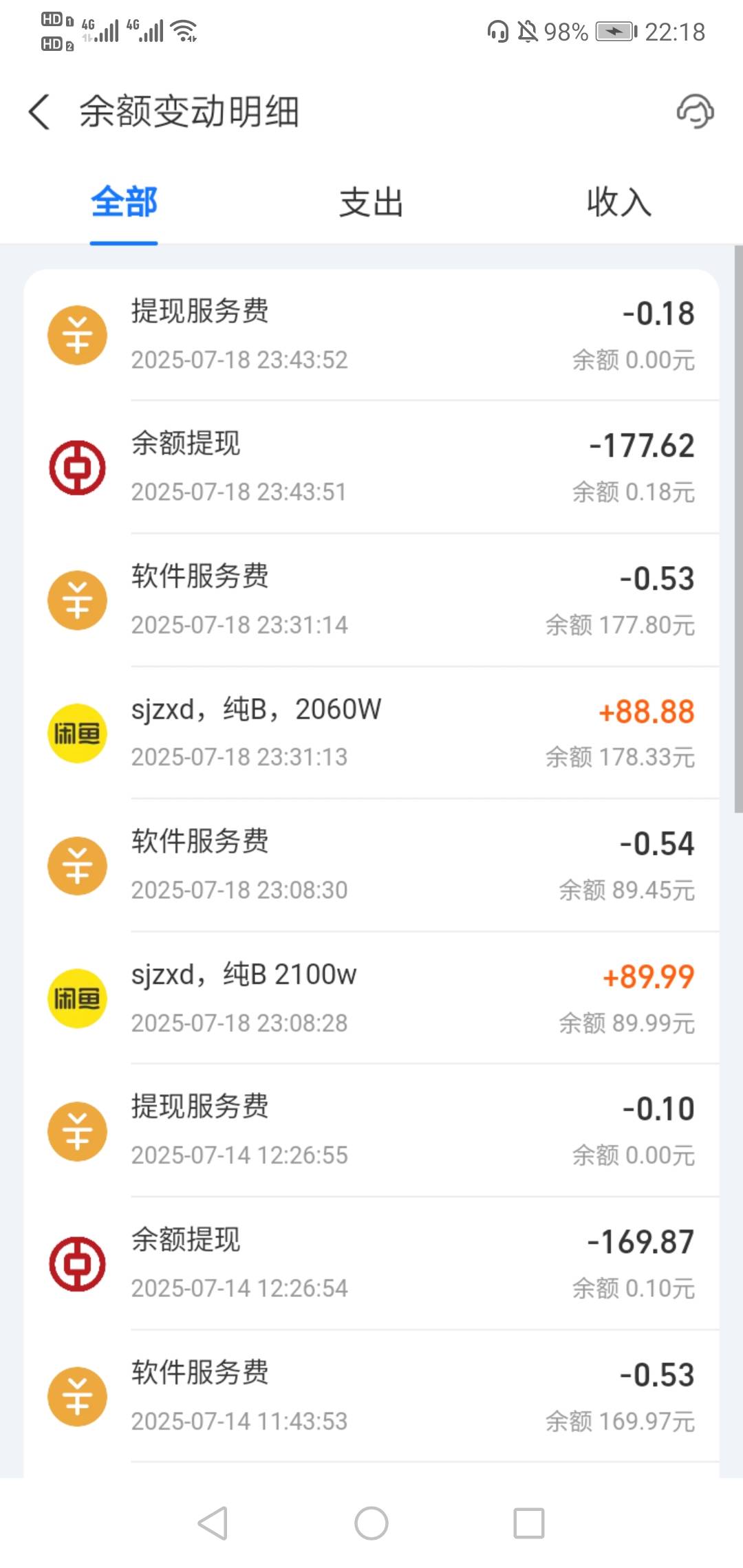743x1568 pixels.
Task: Open the +89.99 sjzxd 2100w transaction
Action: 371,998
